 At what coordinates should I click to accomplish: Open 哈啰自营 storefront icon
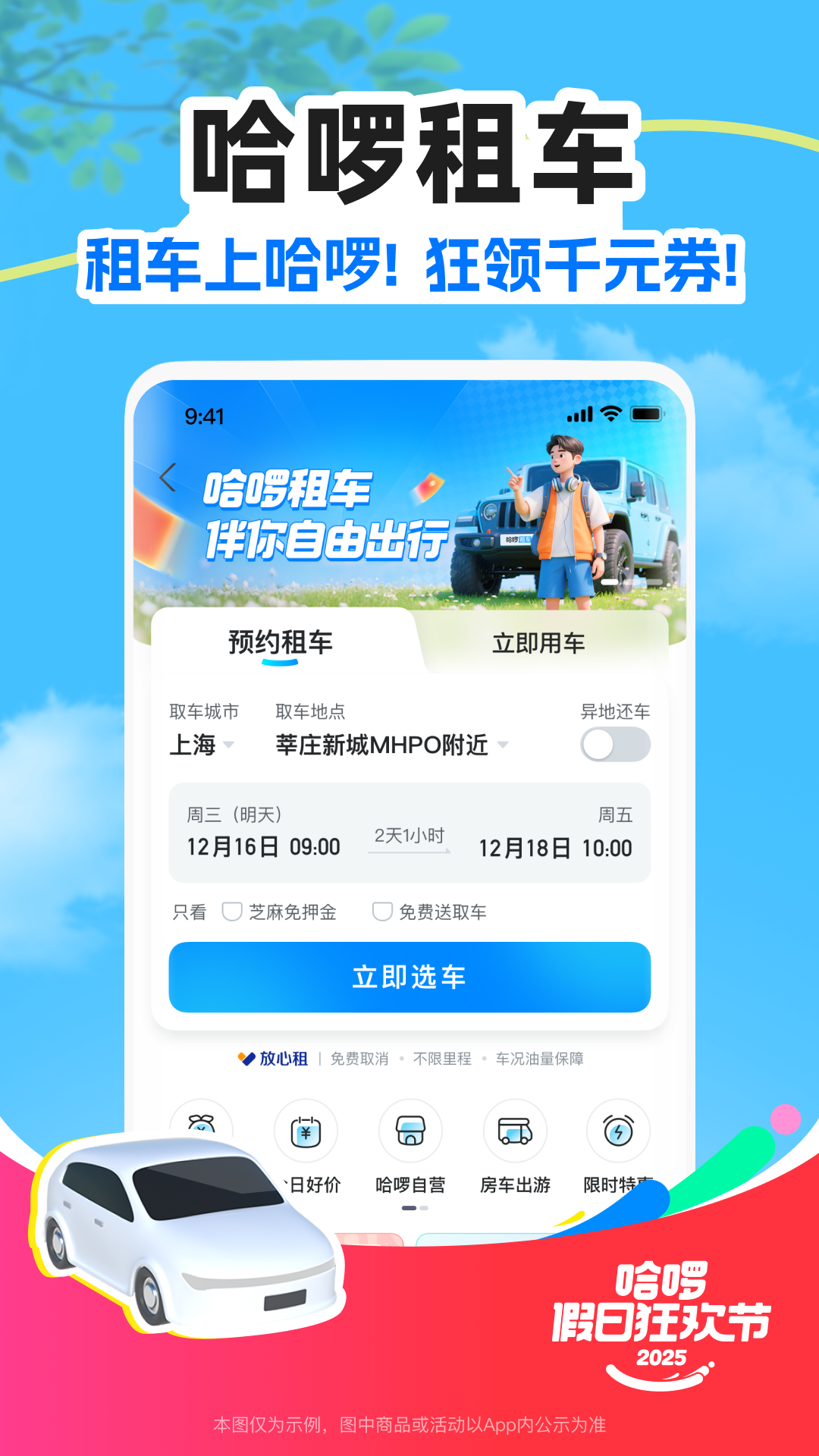point(409,1131)
